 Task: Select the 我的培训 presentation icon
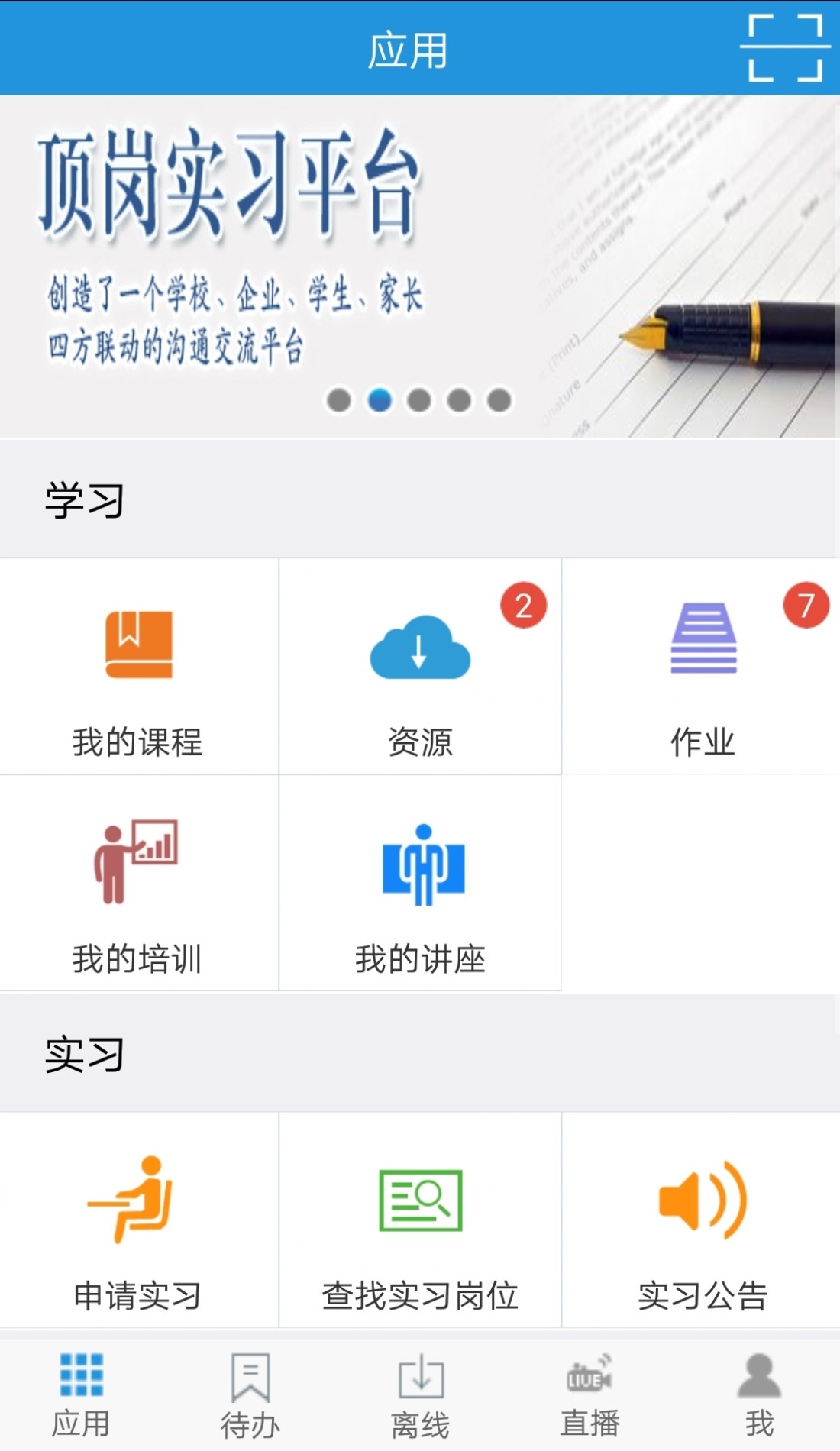(137, 859)
